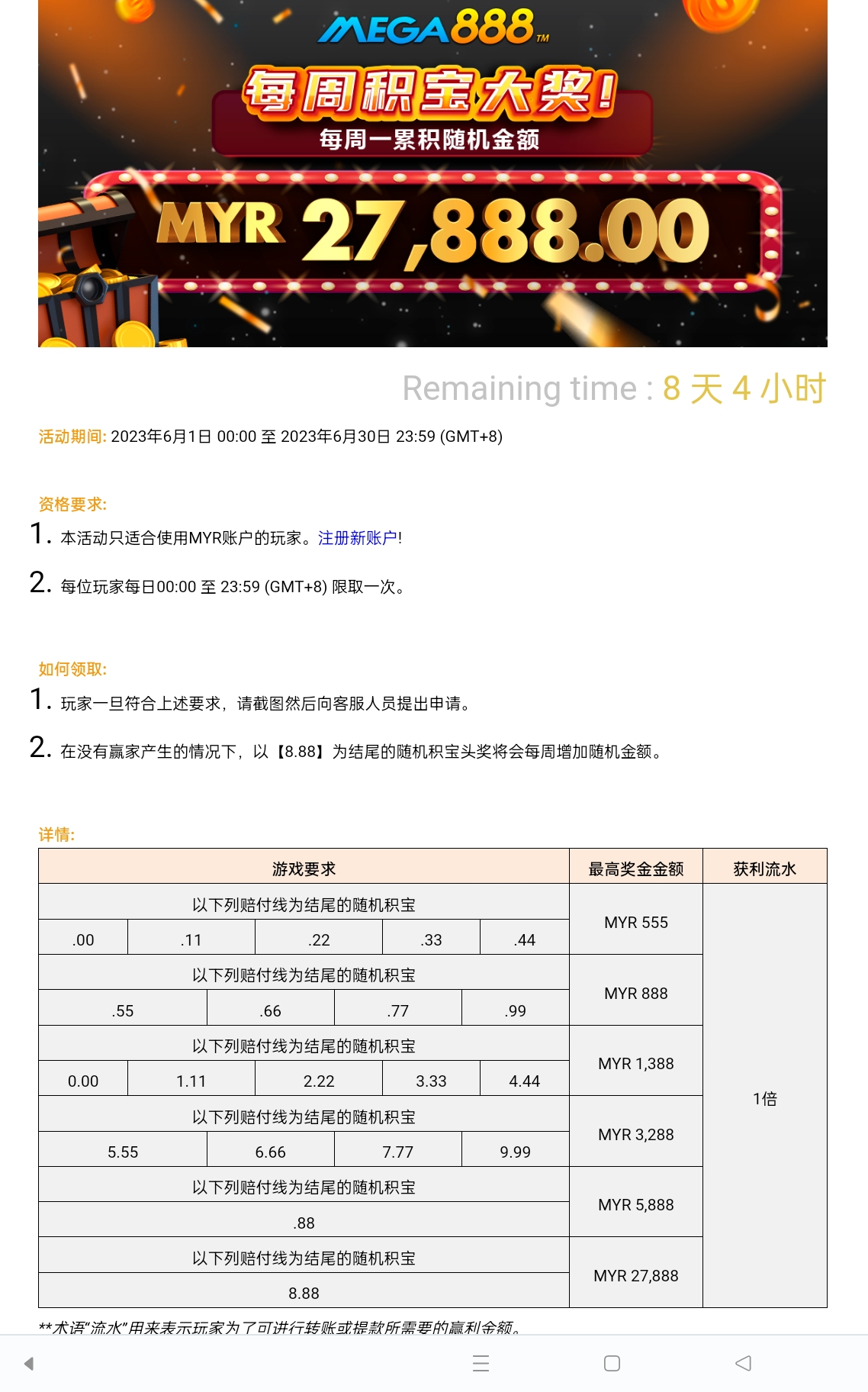Go to the device home screen
Image resolution: width=868 pixels, height=1392 pixels.
[x=612, y=1364]
